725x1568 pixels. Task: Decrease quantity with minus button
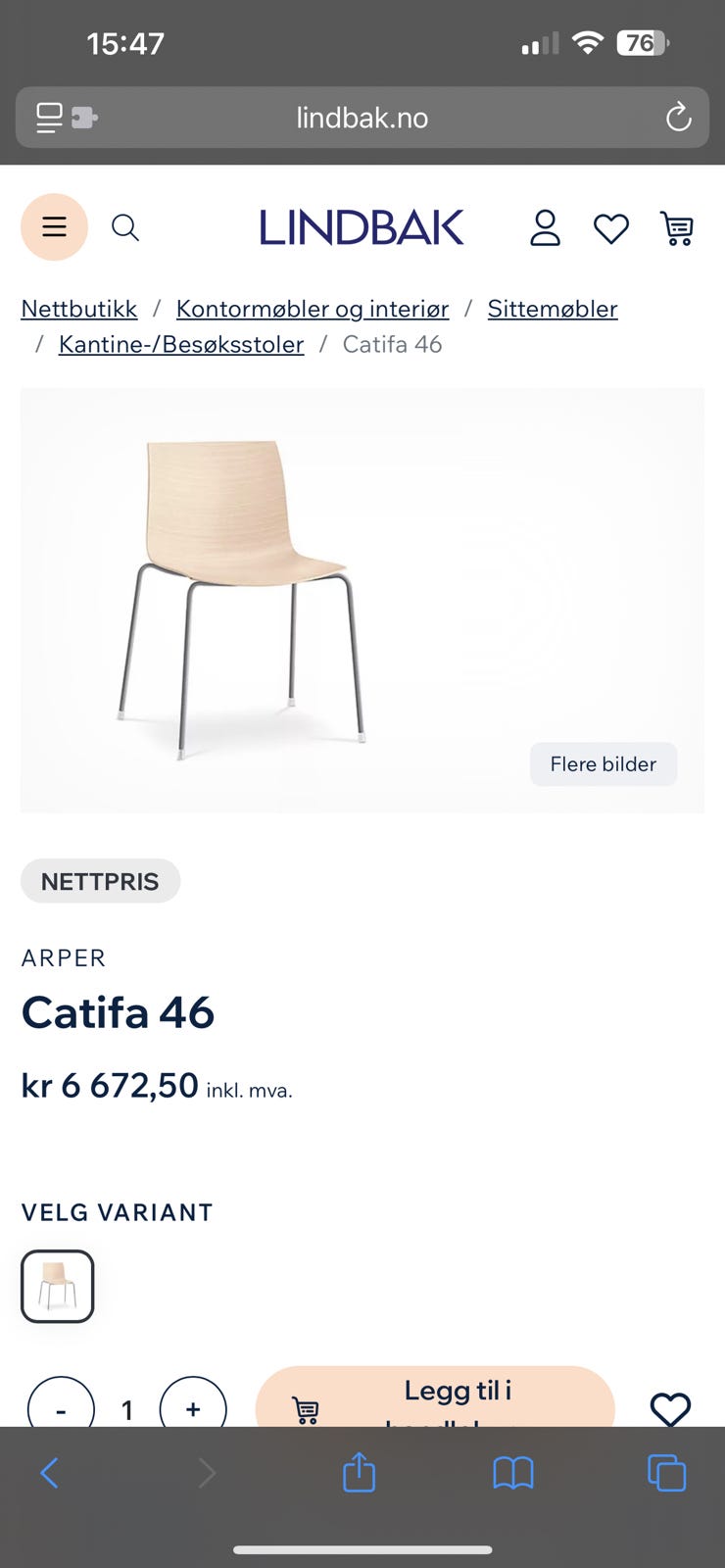pos(61,1409)
